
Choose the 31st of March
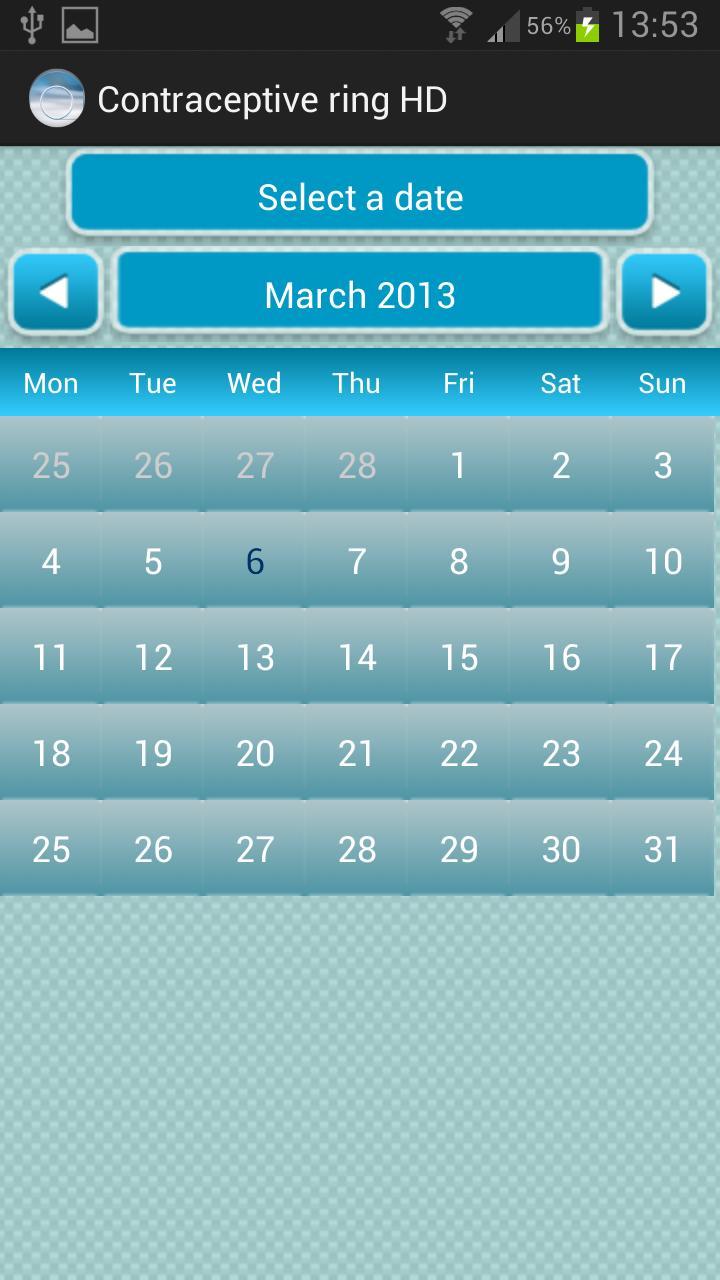tap(663, 849)
